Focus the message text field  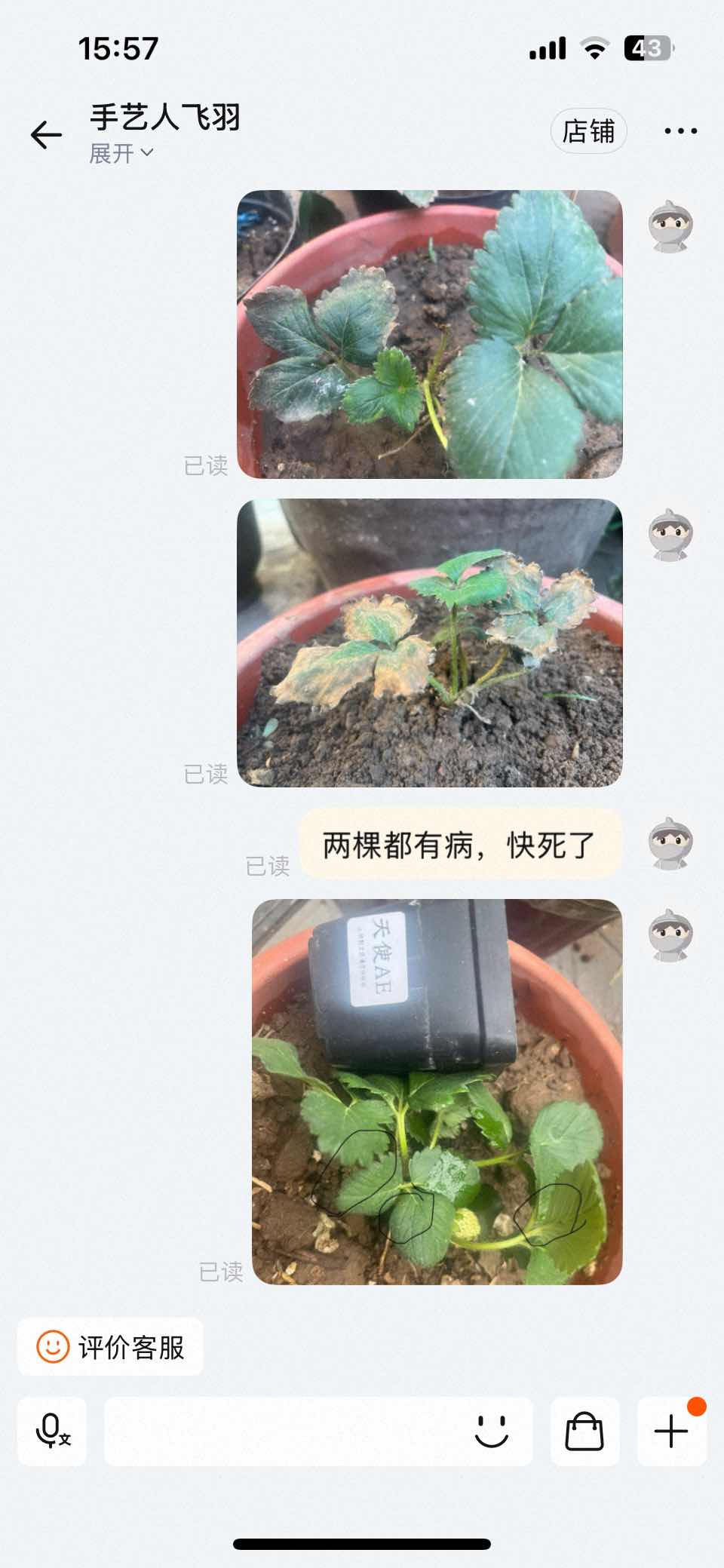pyautogui.click(x=287, y=1431)
